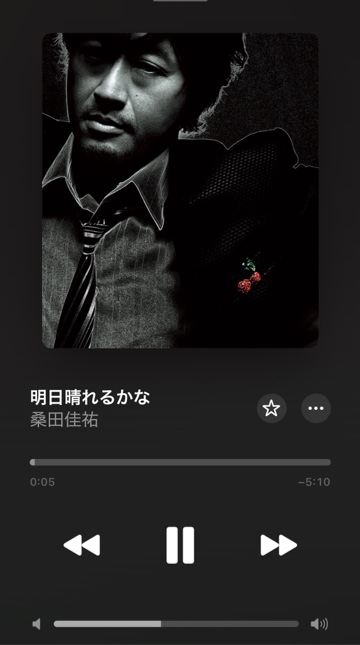Tap the album artwork of 明日晴れるかな
The height and width of the screenshot is (645, 360).
[x=180, y=190]
